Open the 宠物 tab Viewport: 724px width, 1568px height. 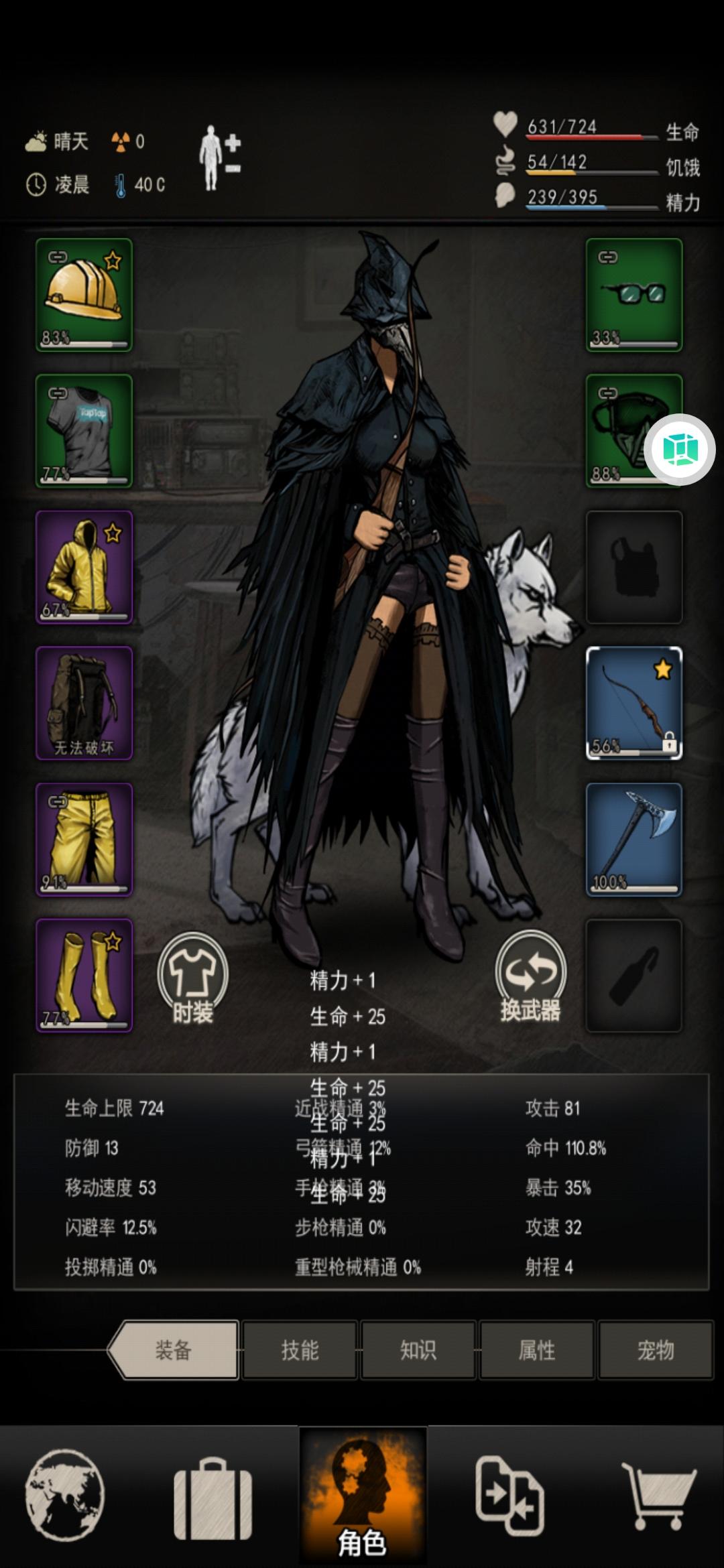pos(656,1351)
